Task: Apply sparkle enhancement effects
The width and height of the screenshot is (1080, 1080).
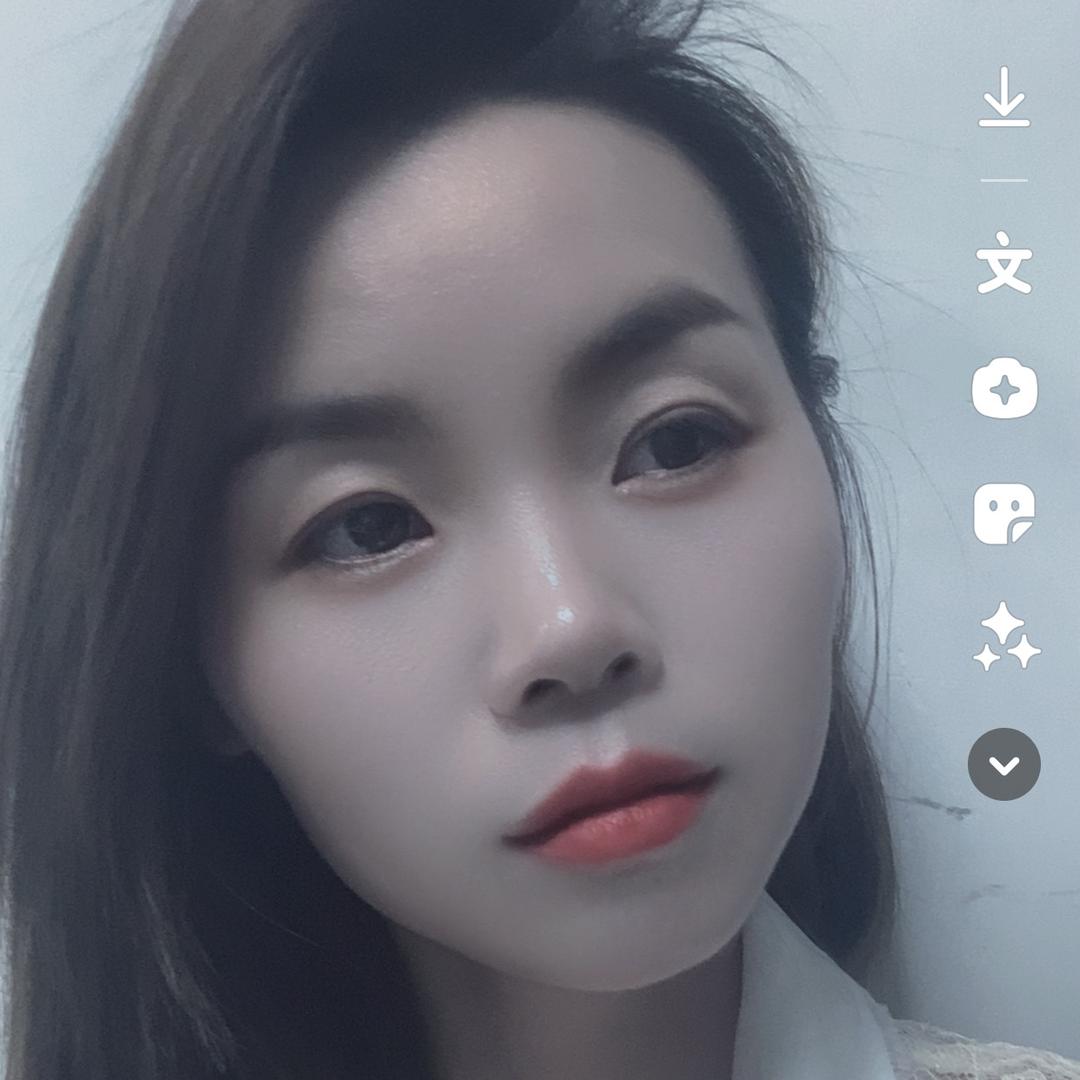Action: pos(1005,638)
